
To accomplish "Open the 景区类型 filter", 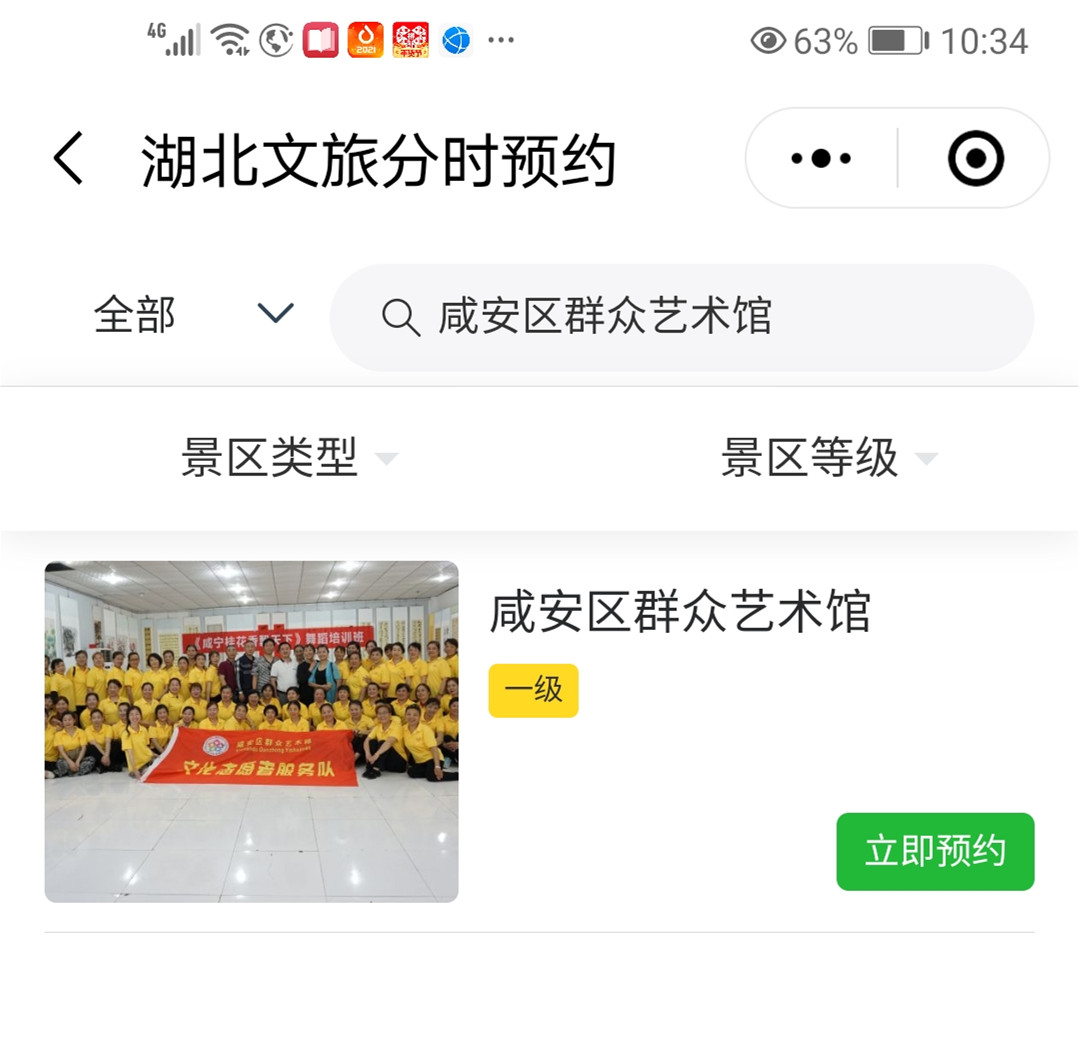I will (x=289, y=457).
